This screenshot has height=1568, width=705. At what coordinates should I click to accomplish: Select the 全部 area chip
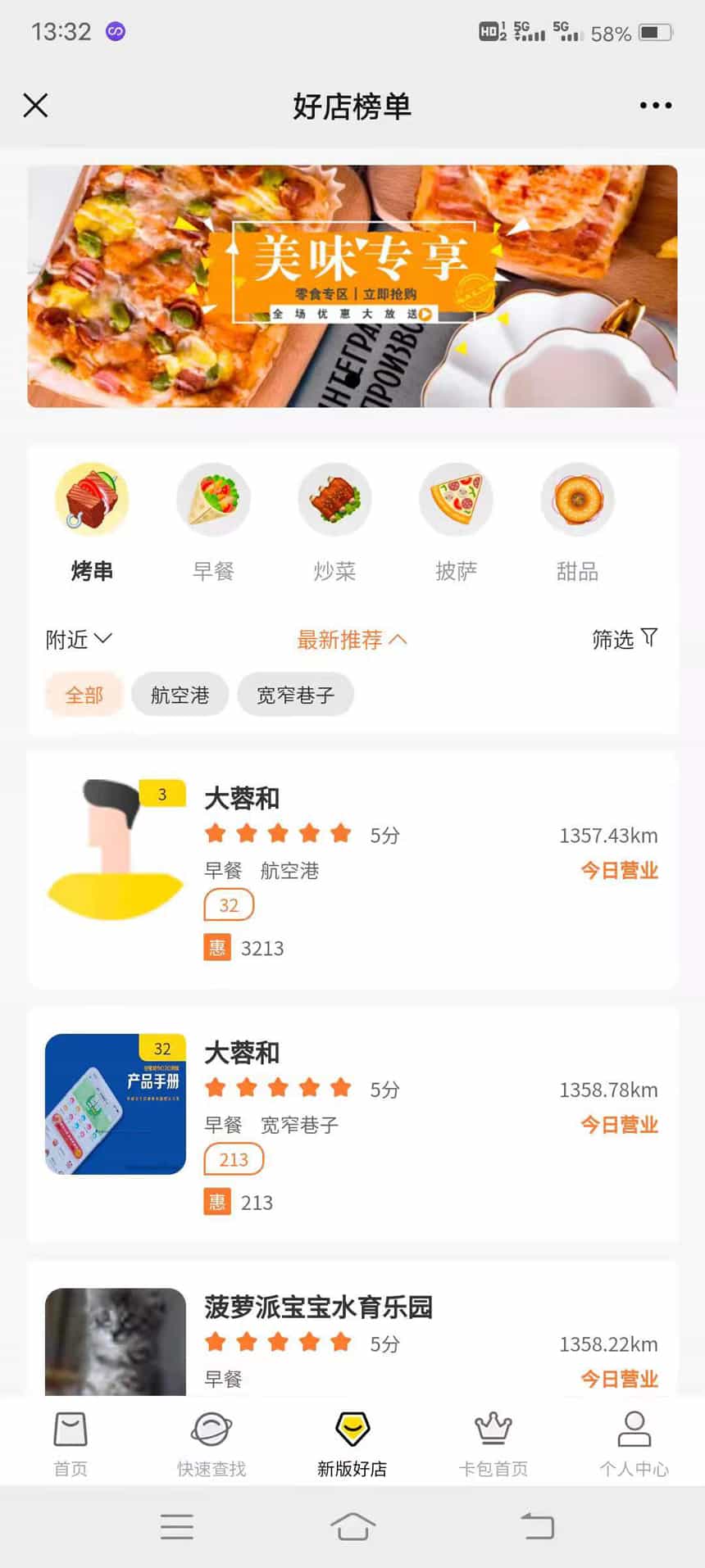coord(84,696)
